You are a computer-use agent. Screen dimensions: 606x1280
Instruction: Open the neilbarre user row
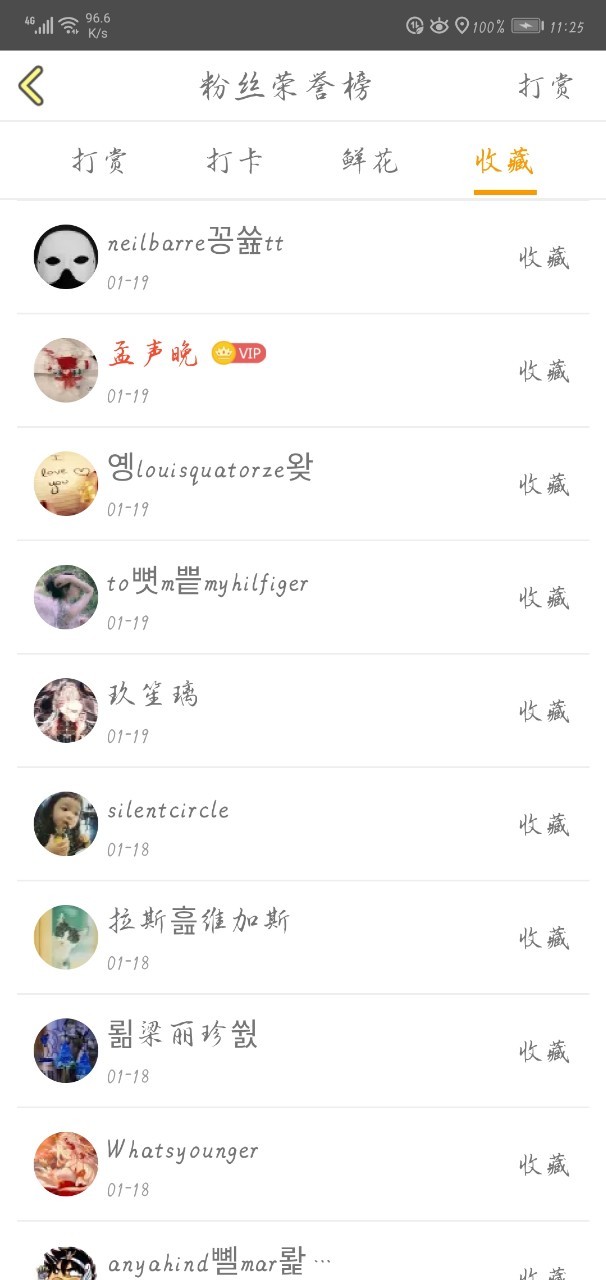pyautogui.click(x=302, y=257)
